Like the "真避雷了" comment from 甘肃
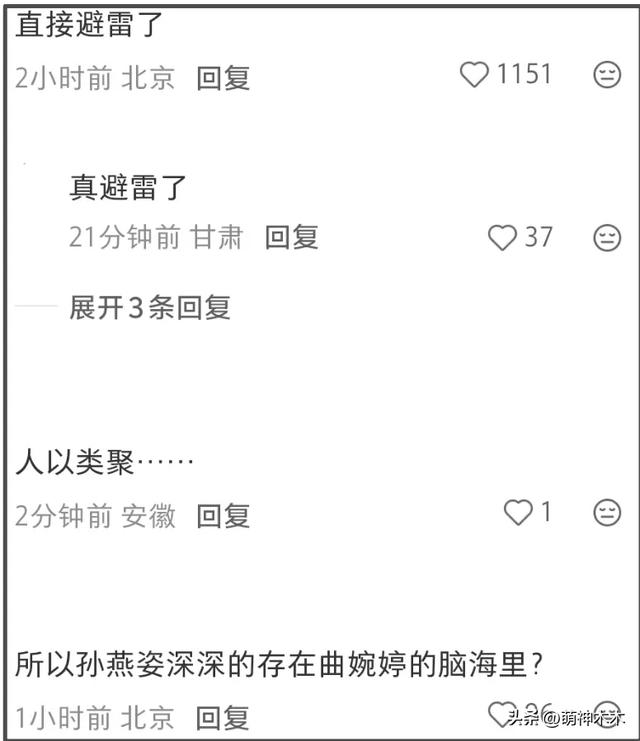The width and height of the screenshot is (640, 741). pyautogui.click(x=502, y=237)
